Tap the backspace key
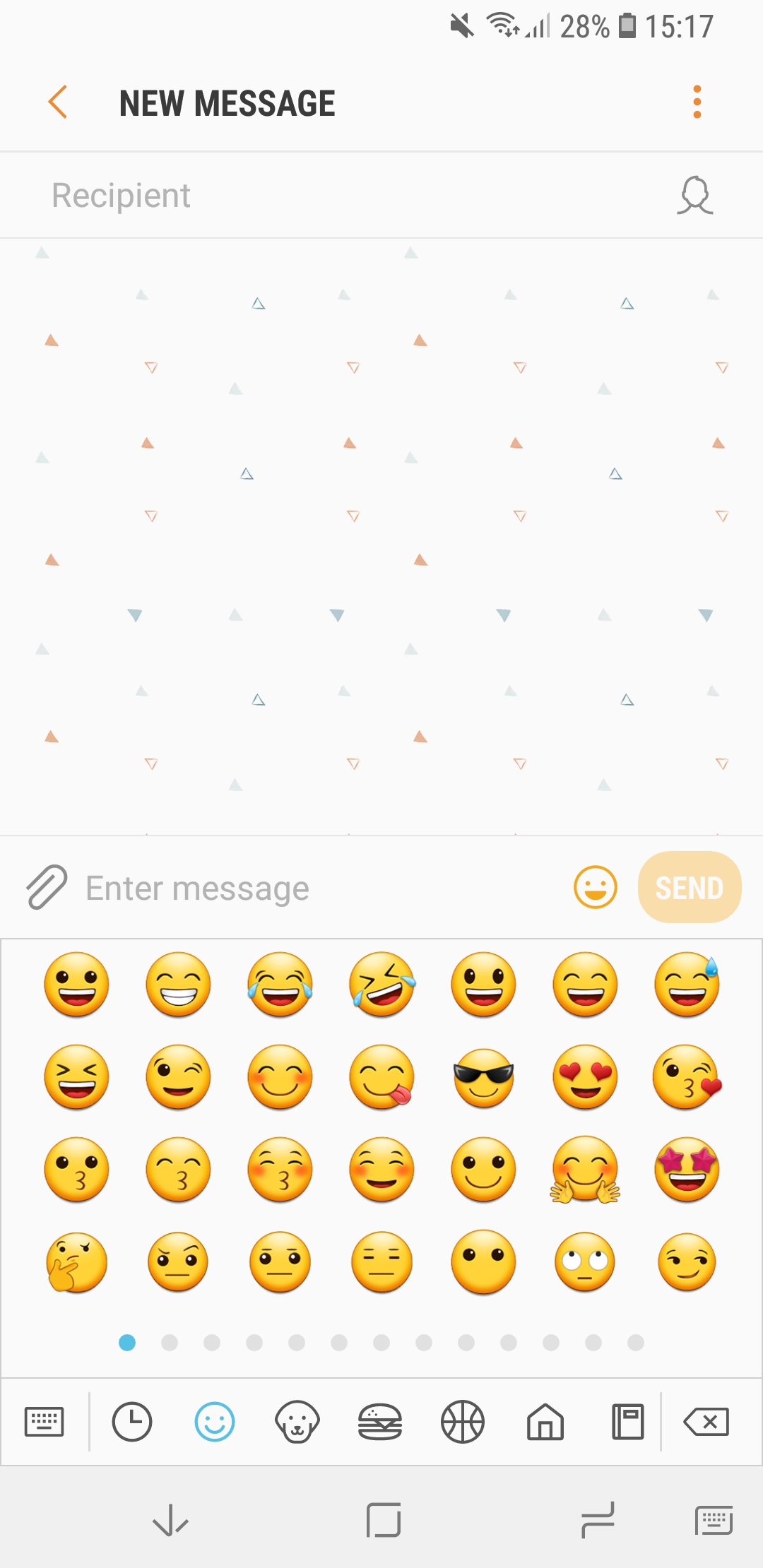Image resolution: width=763 pixels, height=1568 pixels. [706, 1421]
